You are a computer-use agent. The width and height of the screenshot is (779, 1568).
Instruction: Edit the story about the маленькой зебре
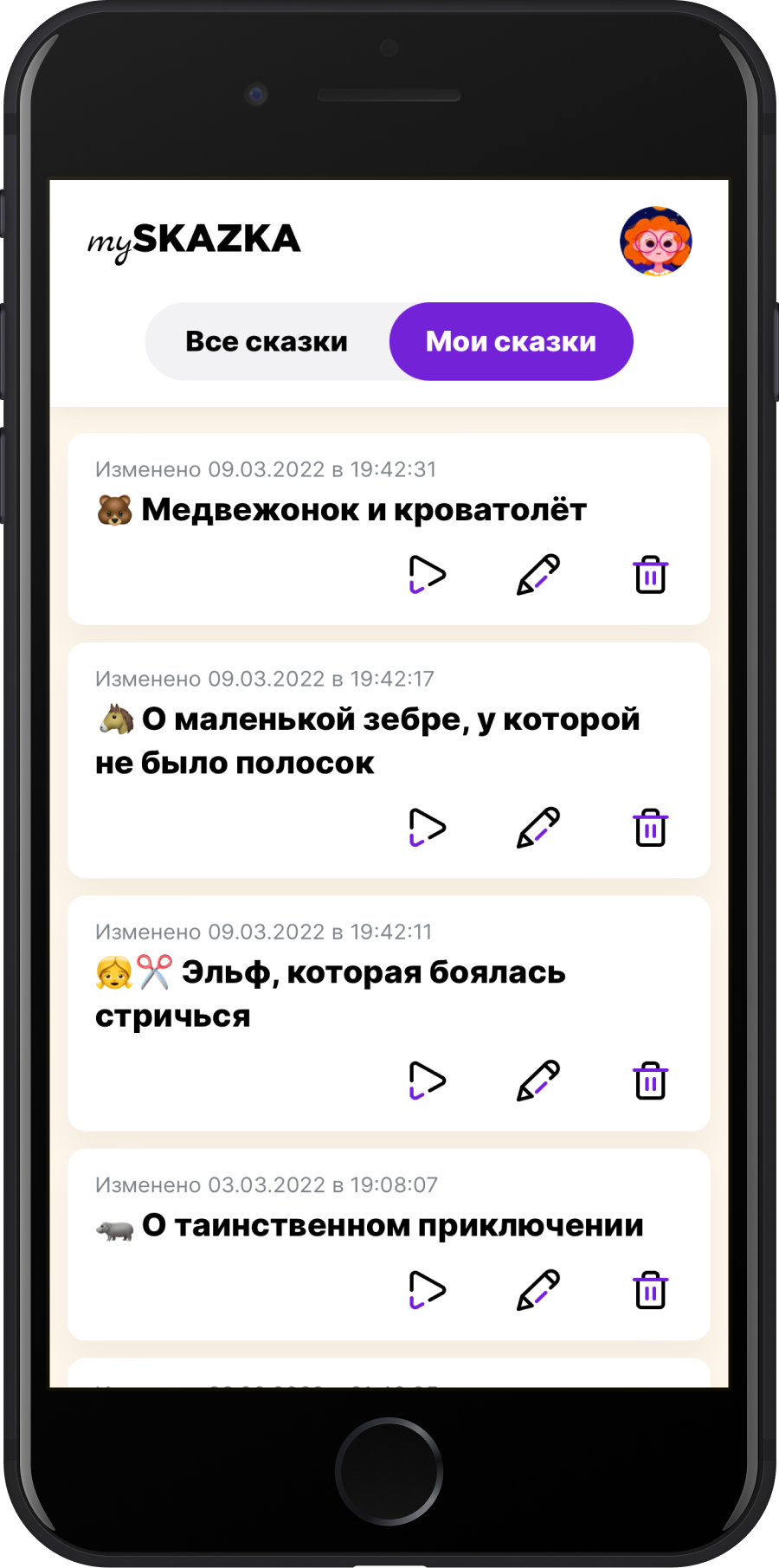tap(538, 828)
